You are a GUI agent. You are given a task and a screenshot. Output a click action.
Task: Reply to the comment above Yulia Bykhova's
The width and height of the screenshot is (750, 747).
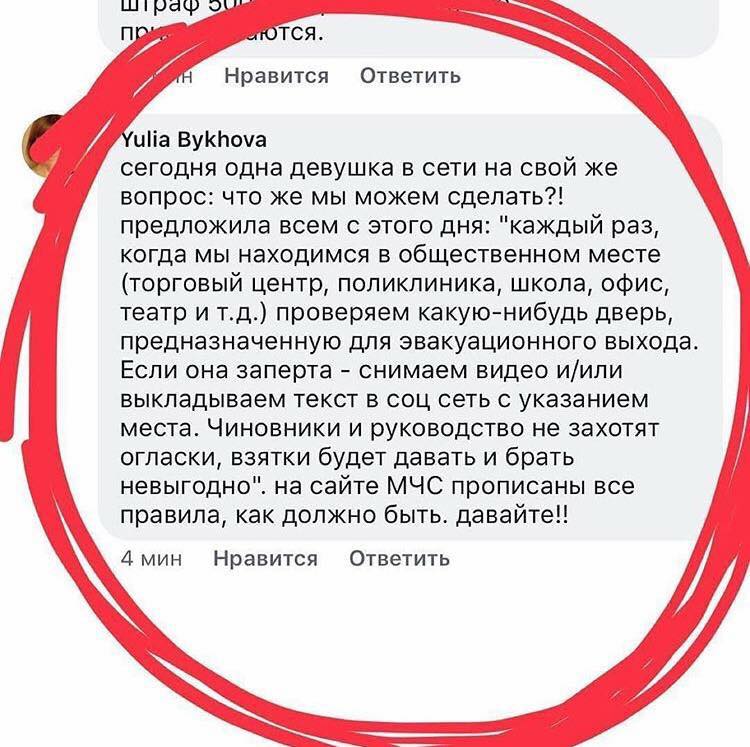click(410, 76)
